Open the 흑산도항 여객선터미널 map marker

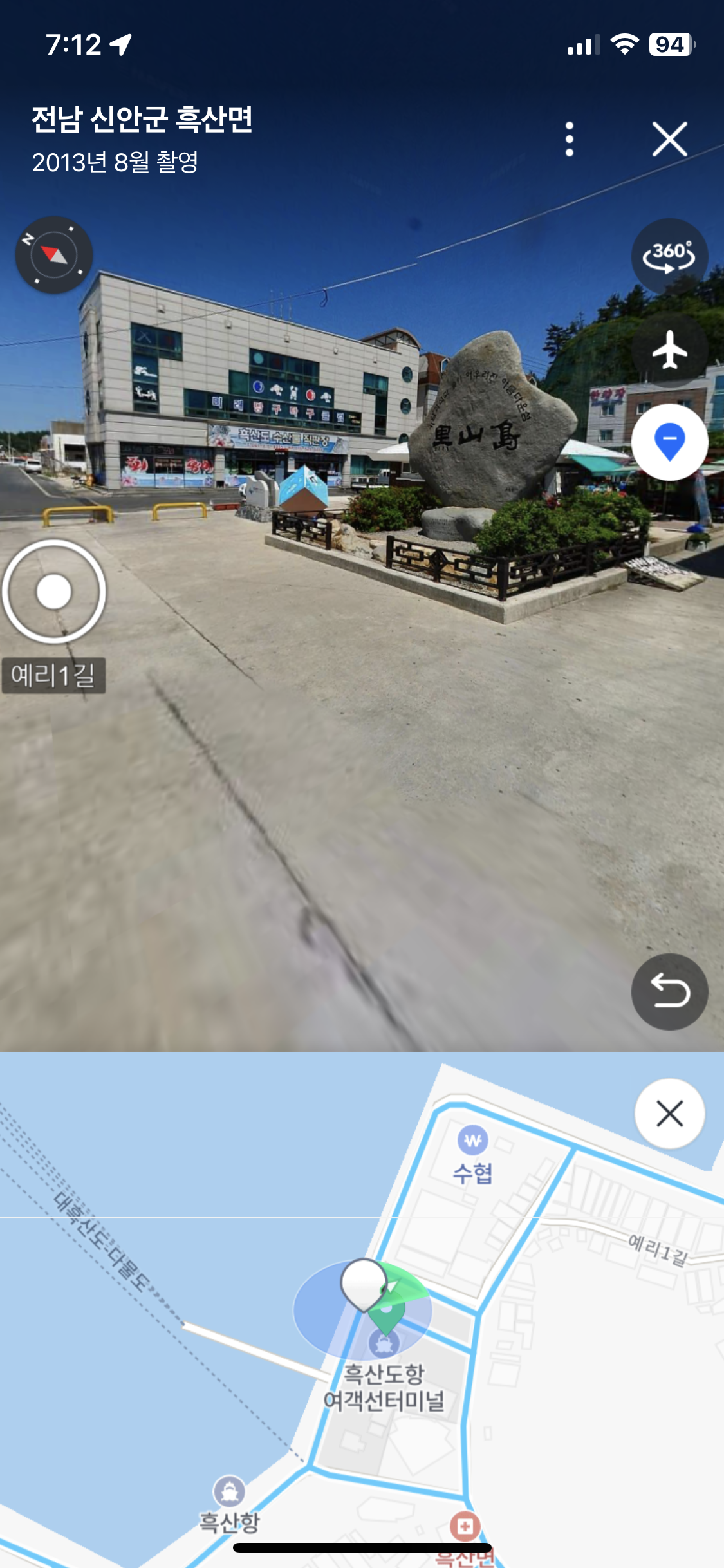click(x=384, y=1344)
